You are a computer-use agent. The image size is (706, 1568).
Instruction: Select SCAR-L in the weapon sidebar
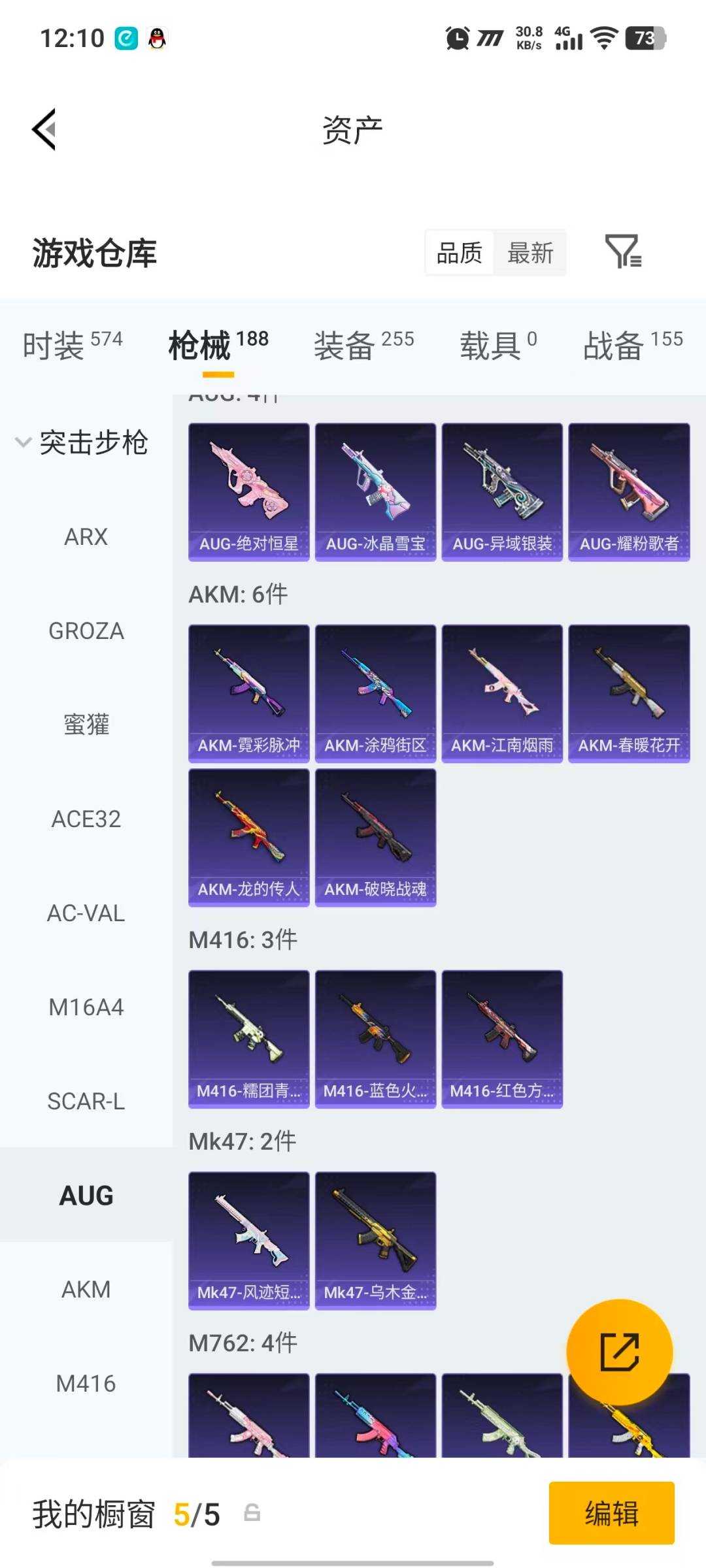click(x=85, y=1101)
